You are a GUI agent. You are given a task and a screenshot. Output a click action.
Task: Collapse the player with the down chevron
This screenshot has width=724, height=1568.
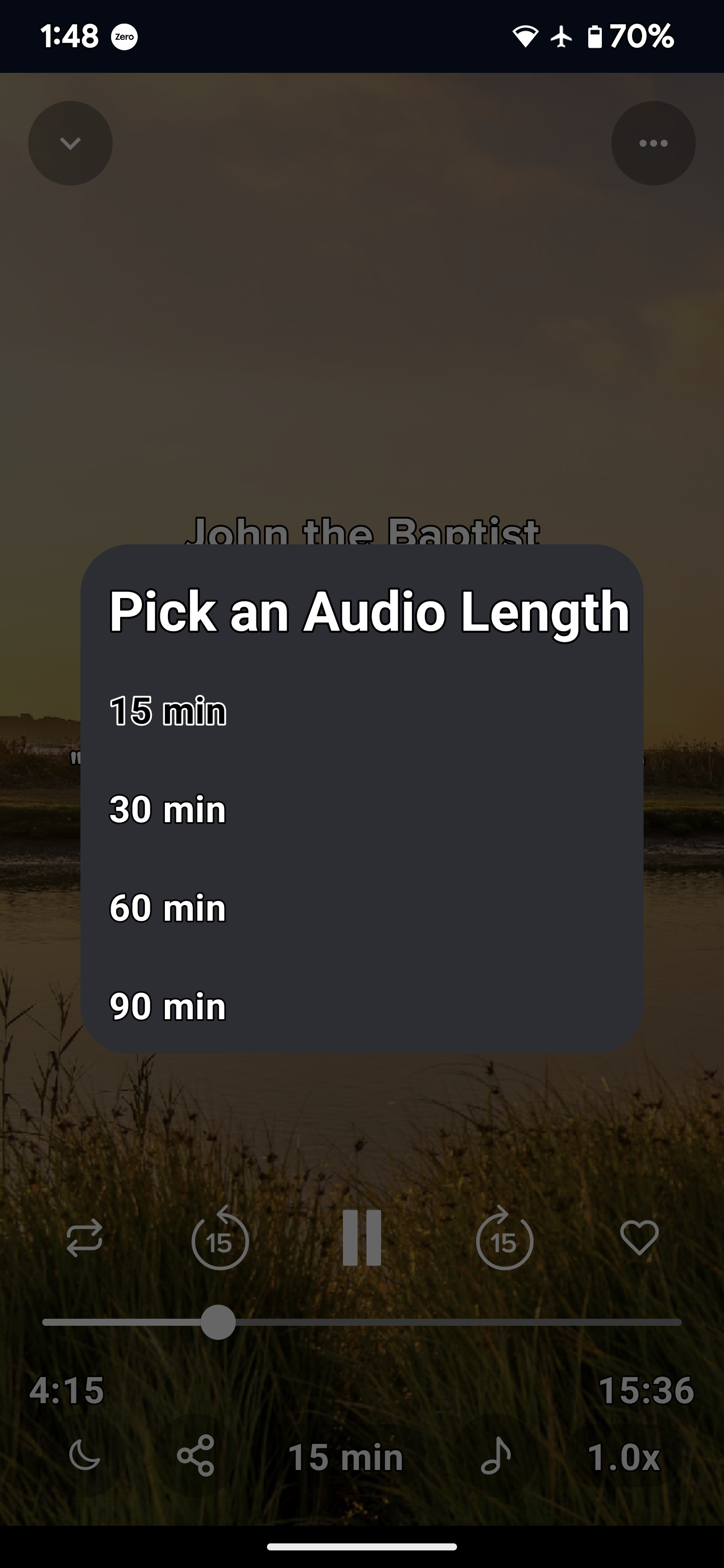(70, 143)
